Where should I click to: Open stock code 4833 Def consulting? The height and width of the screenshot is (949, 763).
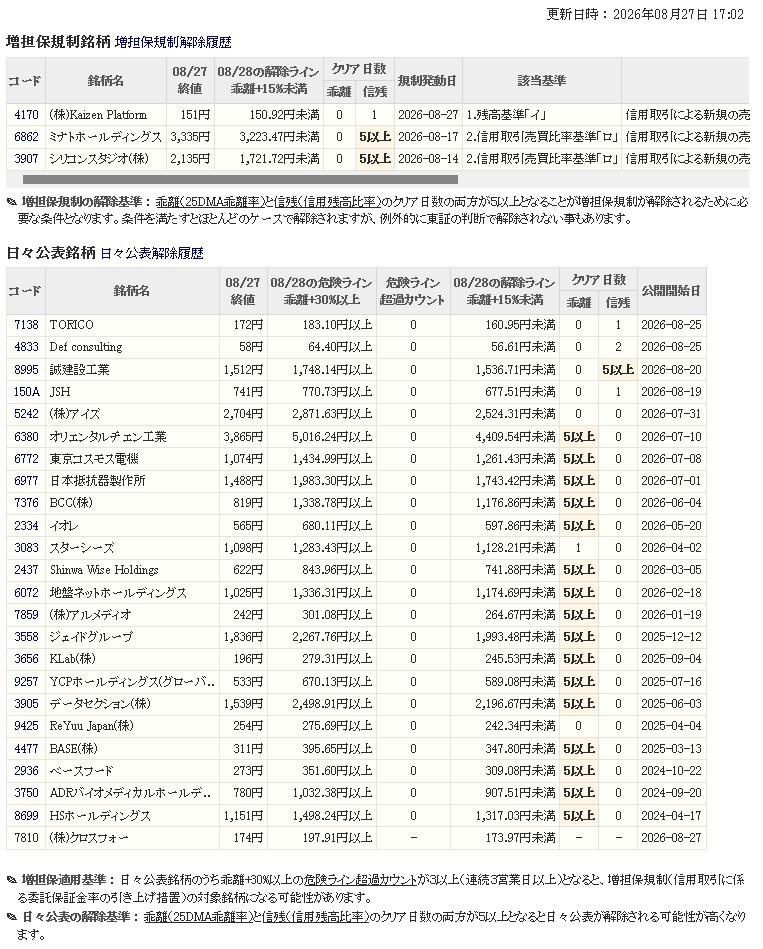[26, 347]
